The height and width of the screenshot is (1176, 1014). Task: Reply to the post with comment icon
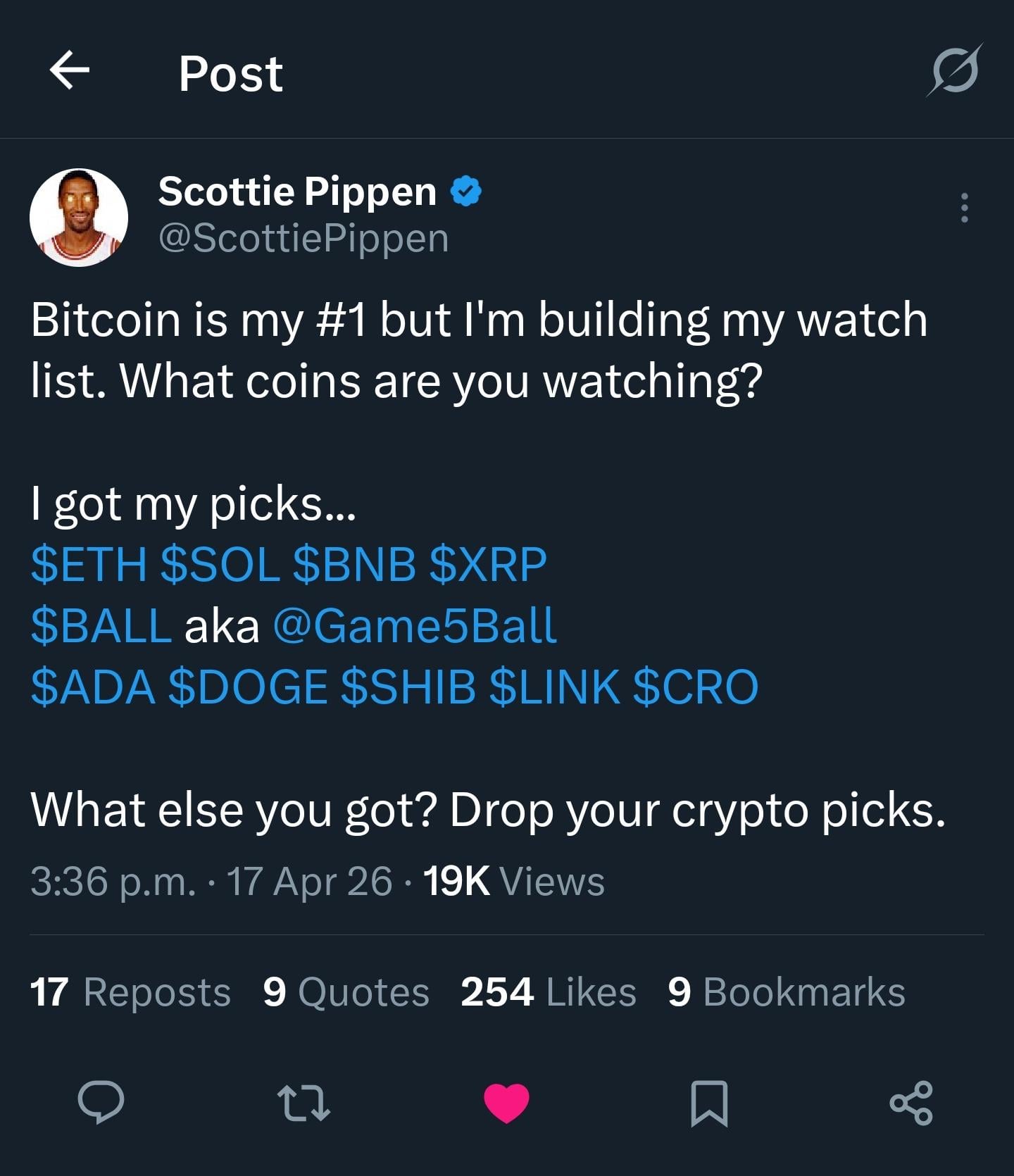pos(101,1102)
